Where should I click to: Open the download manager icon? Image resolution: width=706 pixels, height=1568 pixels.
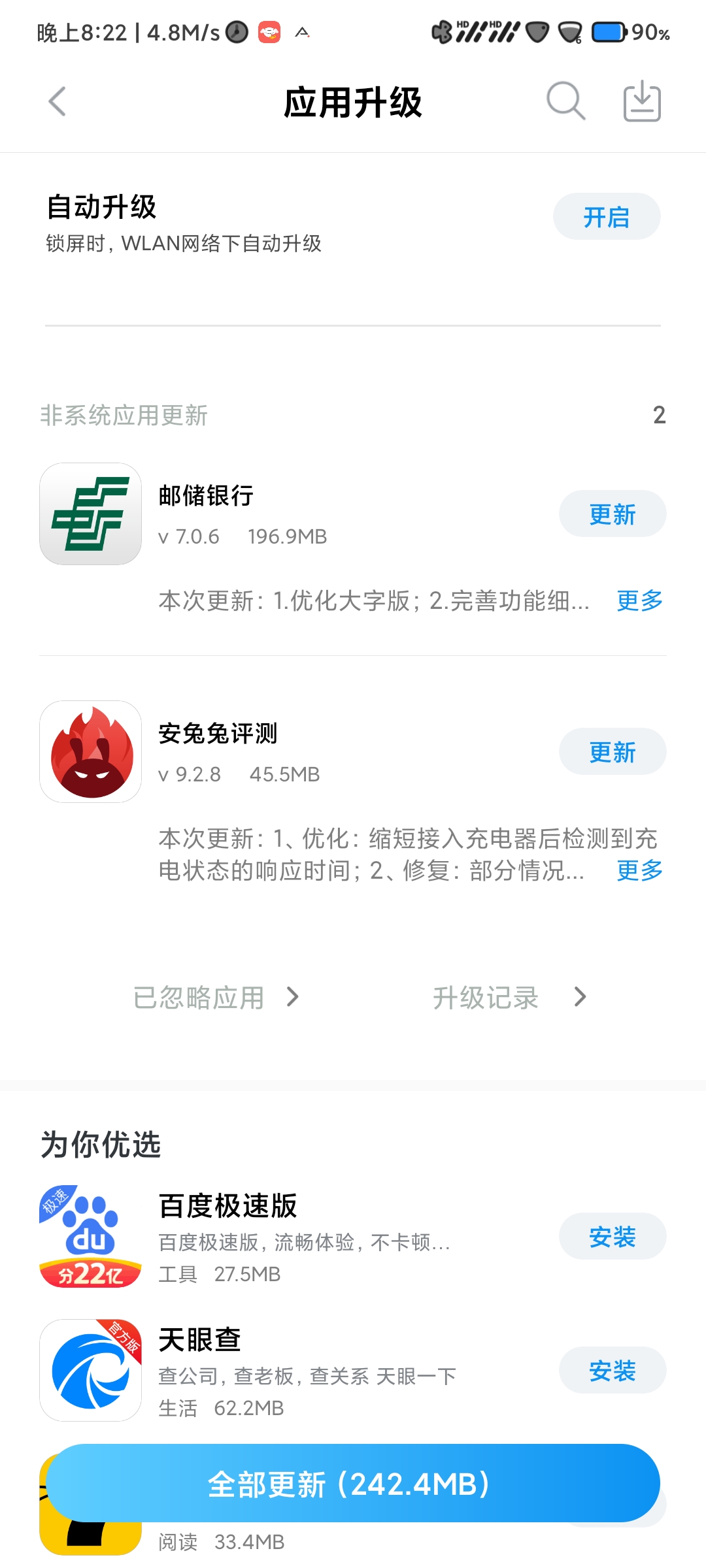[642, 102]
